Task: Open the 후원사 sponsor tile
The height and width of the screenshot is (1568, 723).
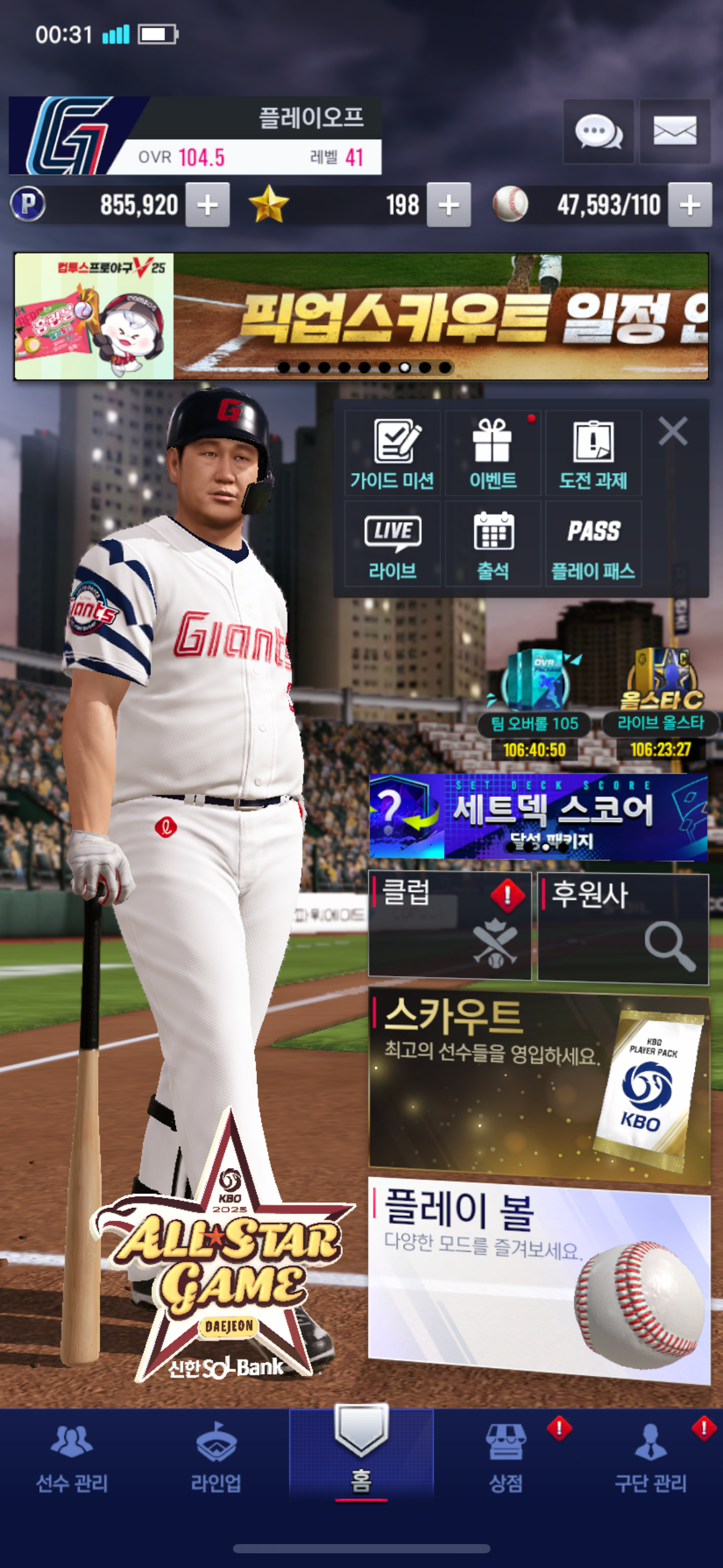Action: pyautogui.click(x=622, y=928)
